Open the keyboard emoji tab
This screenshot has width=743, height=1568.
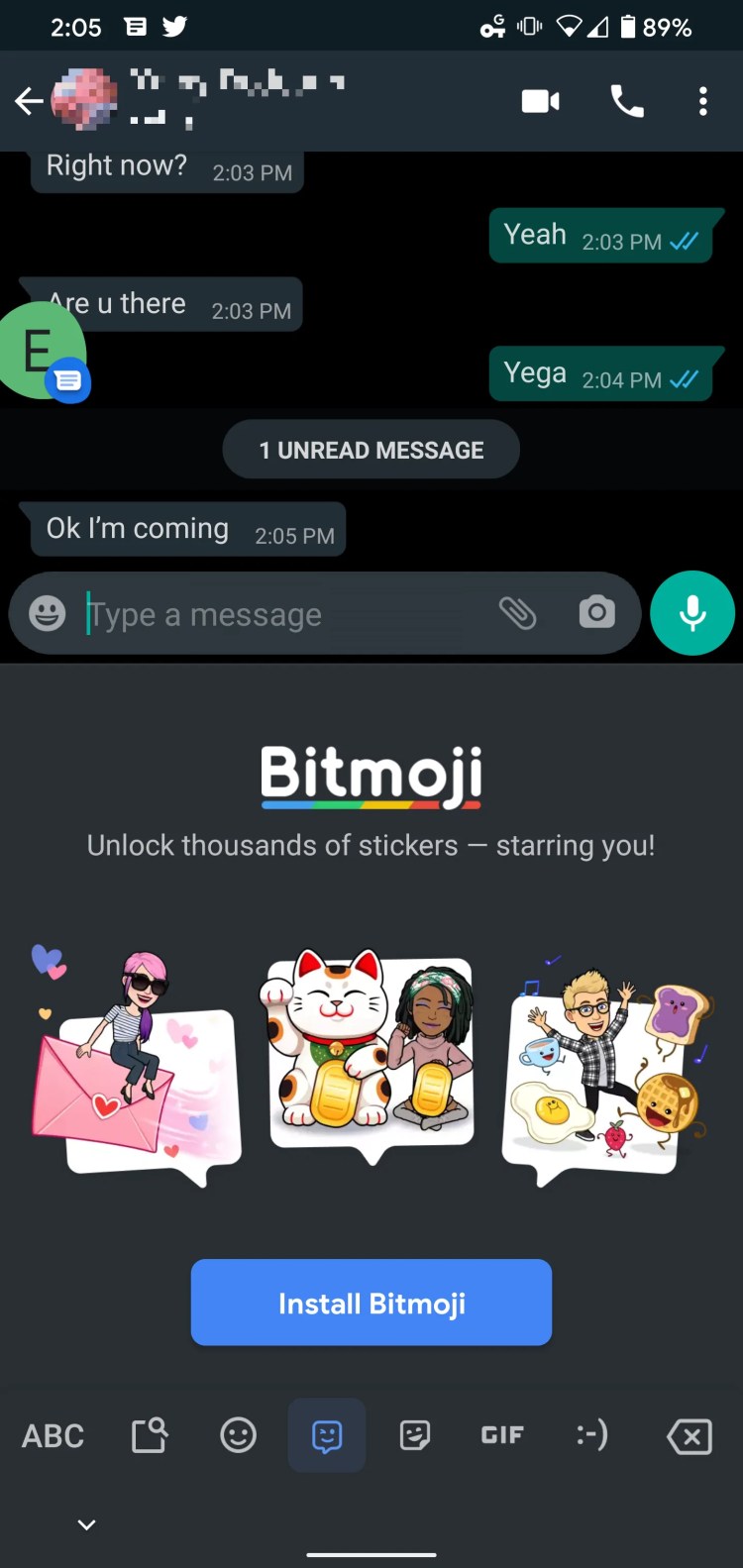[238, 1435]
